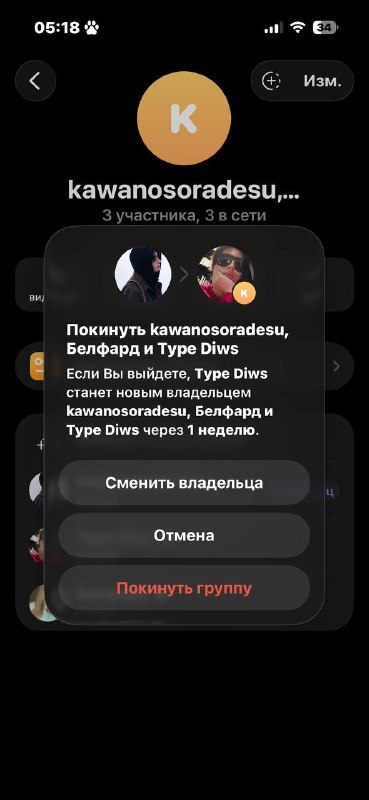Tap the Сменить владельца button
The height and width of the screenshot is (800, 369).
coord(184,483)
